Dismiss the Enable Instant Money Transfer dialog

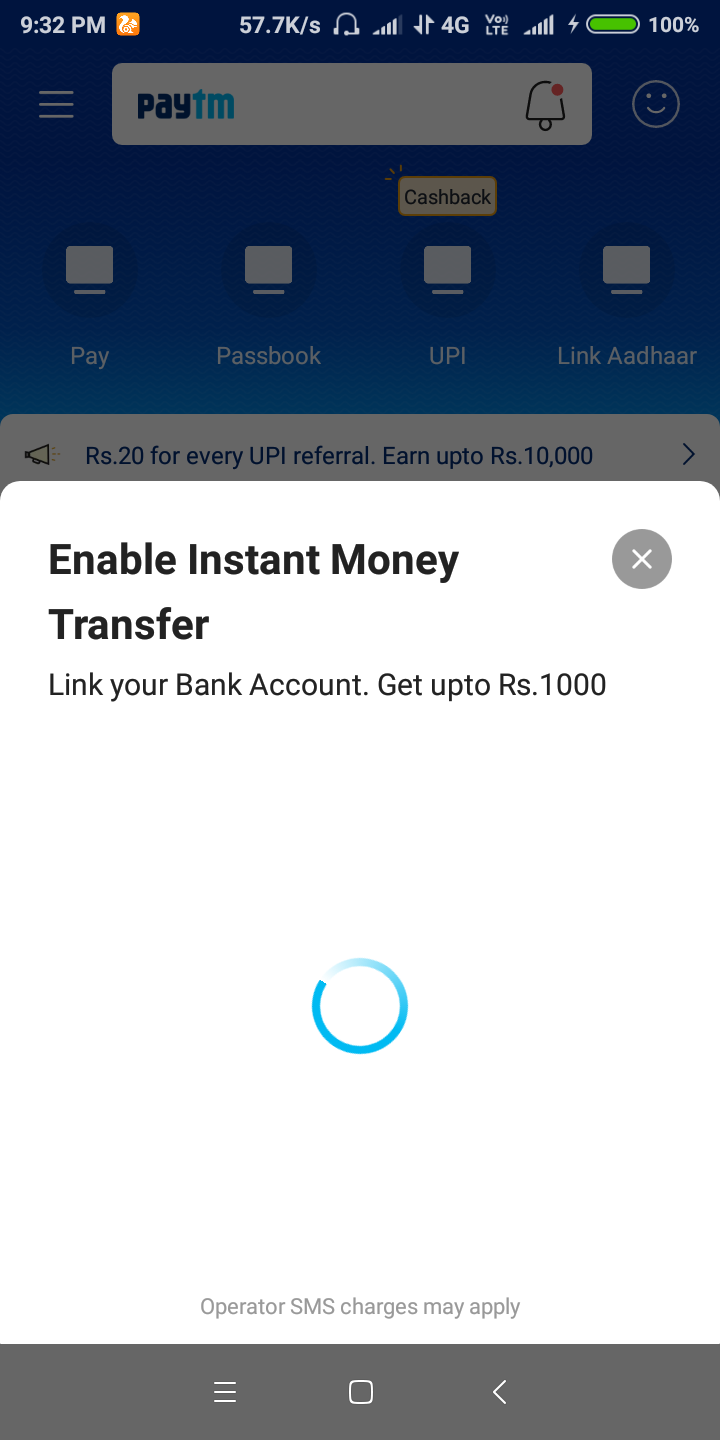pos(641,559)
